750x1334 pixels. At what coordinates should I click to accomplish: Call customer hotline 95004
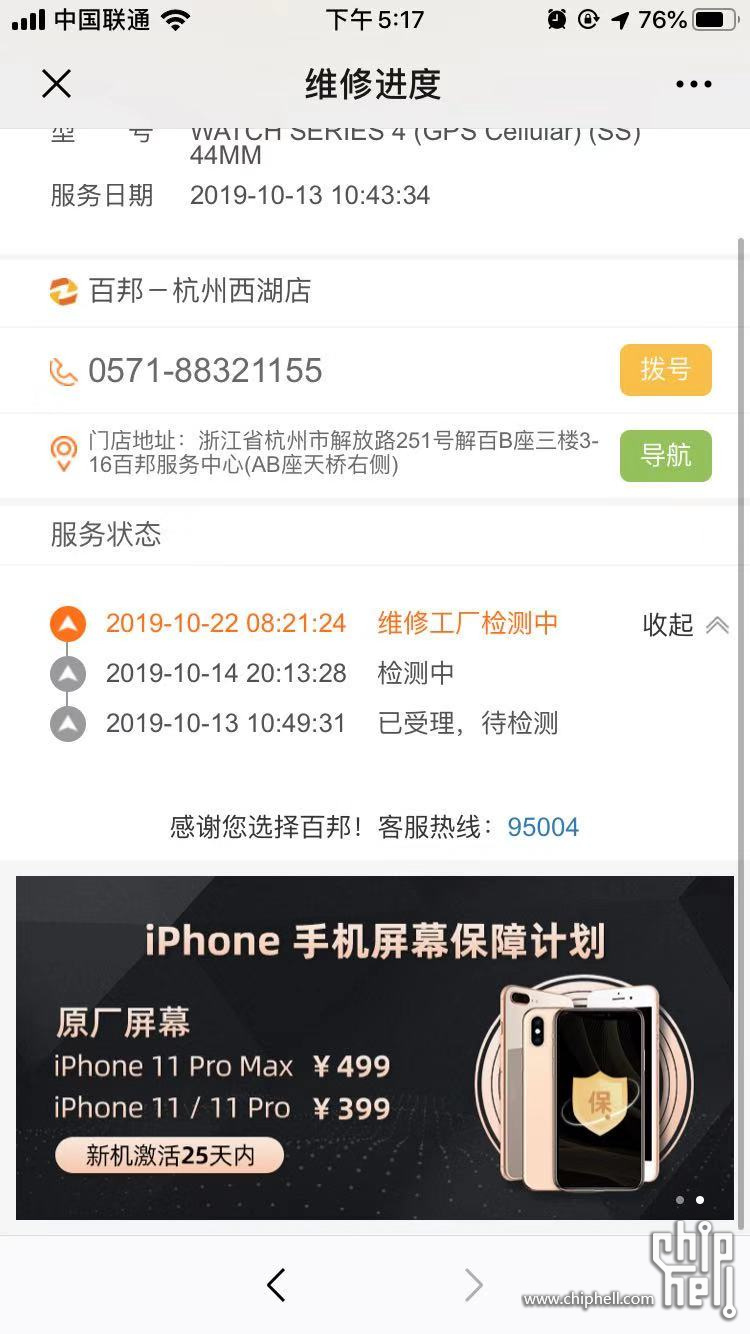tap(543, 827)
